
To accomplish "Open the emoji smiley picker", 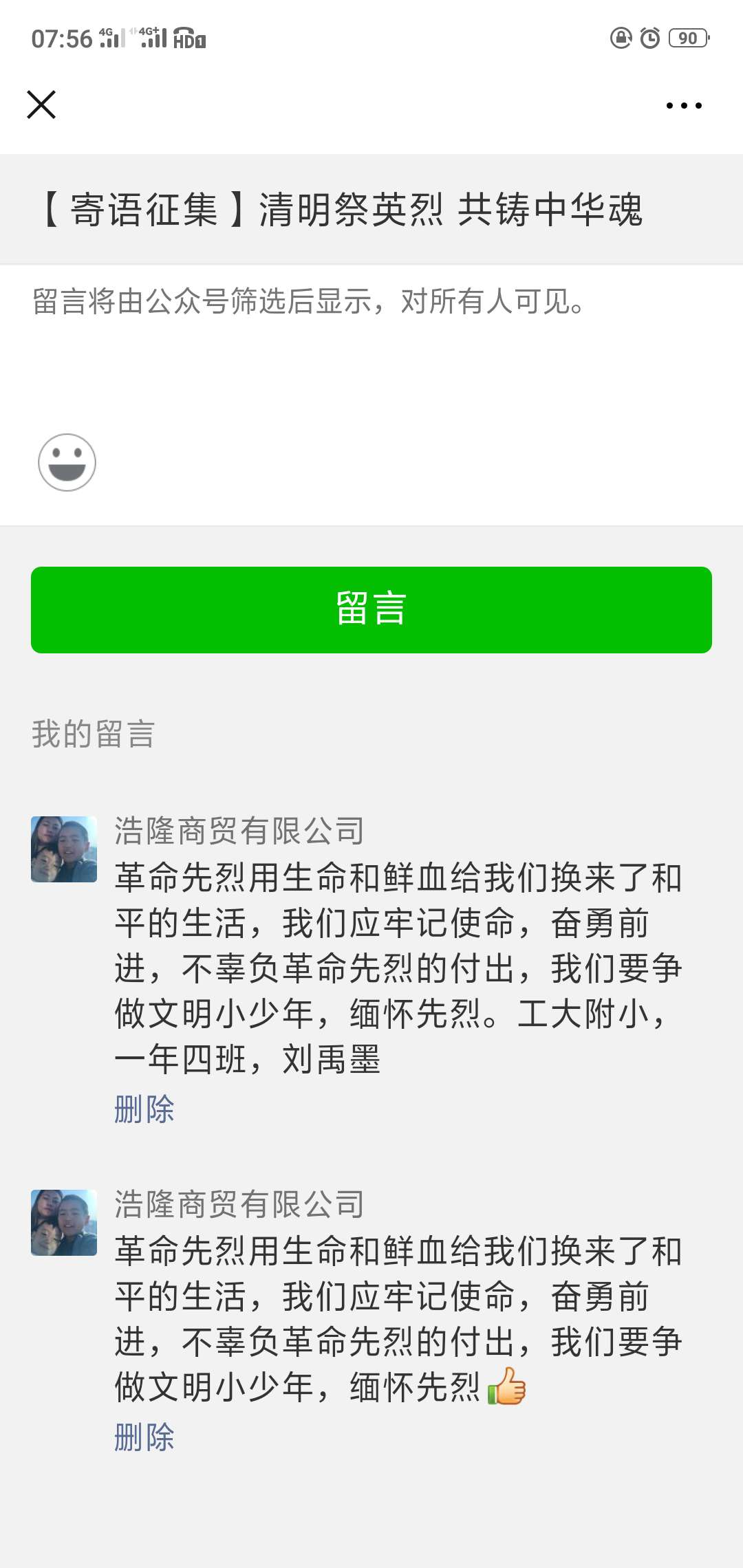I will point(67,462).
